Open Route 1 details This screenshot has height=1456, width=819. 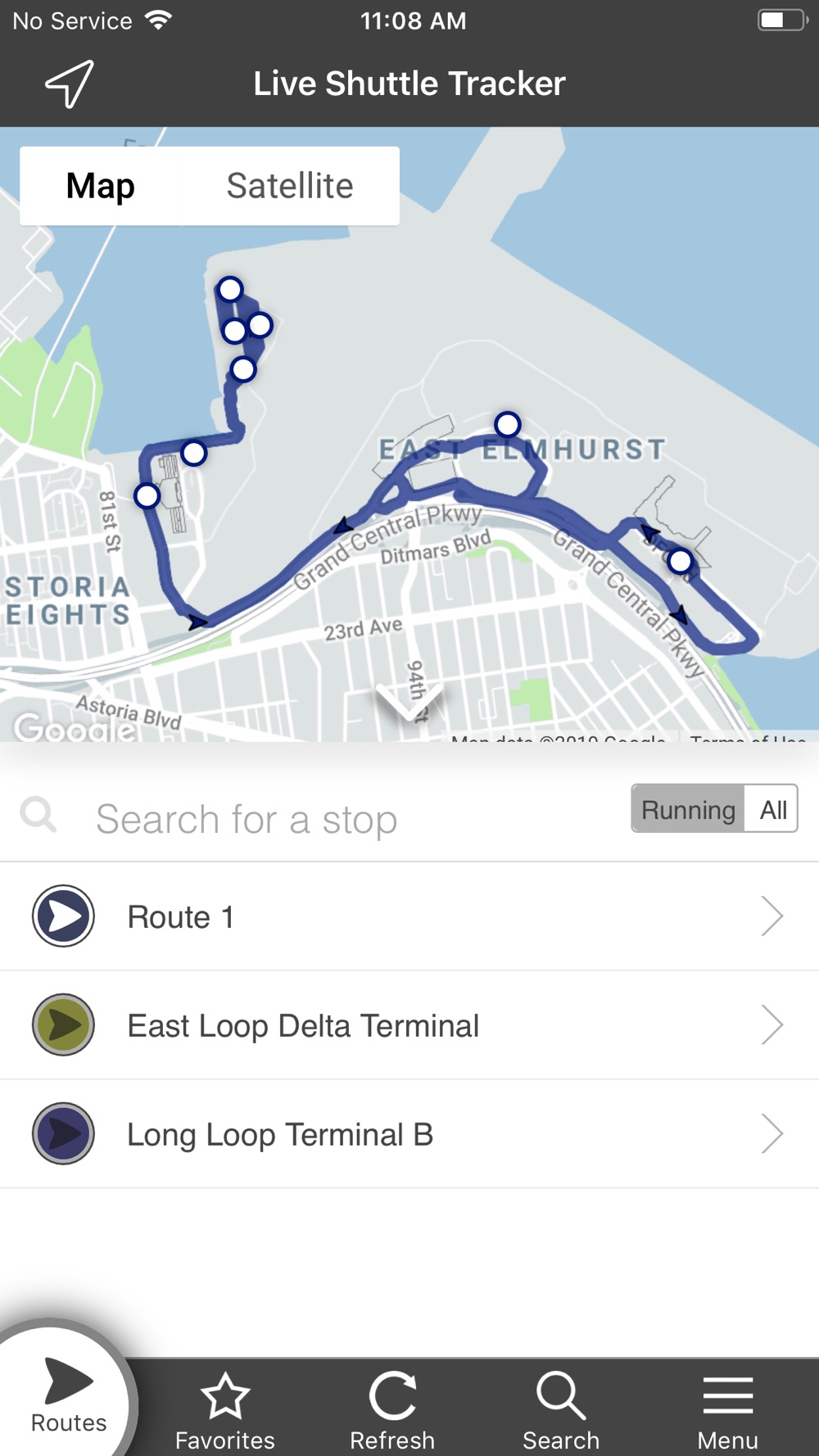409,916
